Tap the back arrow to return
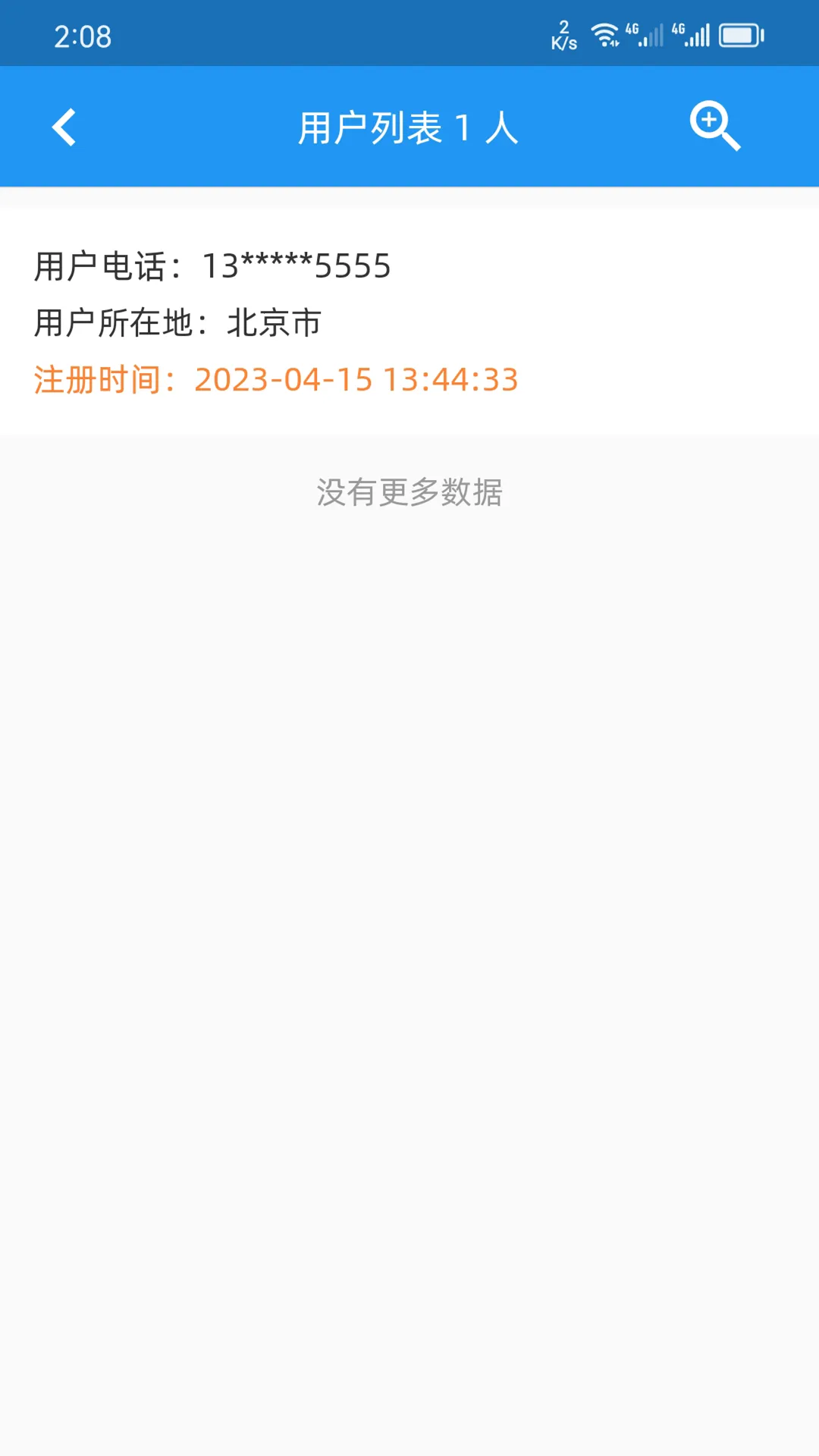Image resolution: width=819 pixels, height=1456 pixels. tap(64, 126)
